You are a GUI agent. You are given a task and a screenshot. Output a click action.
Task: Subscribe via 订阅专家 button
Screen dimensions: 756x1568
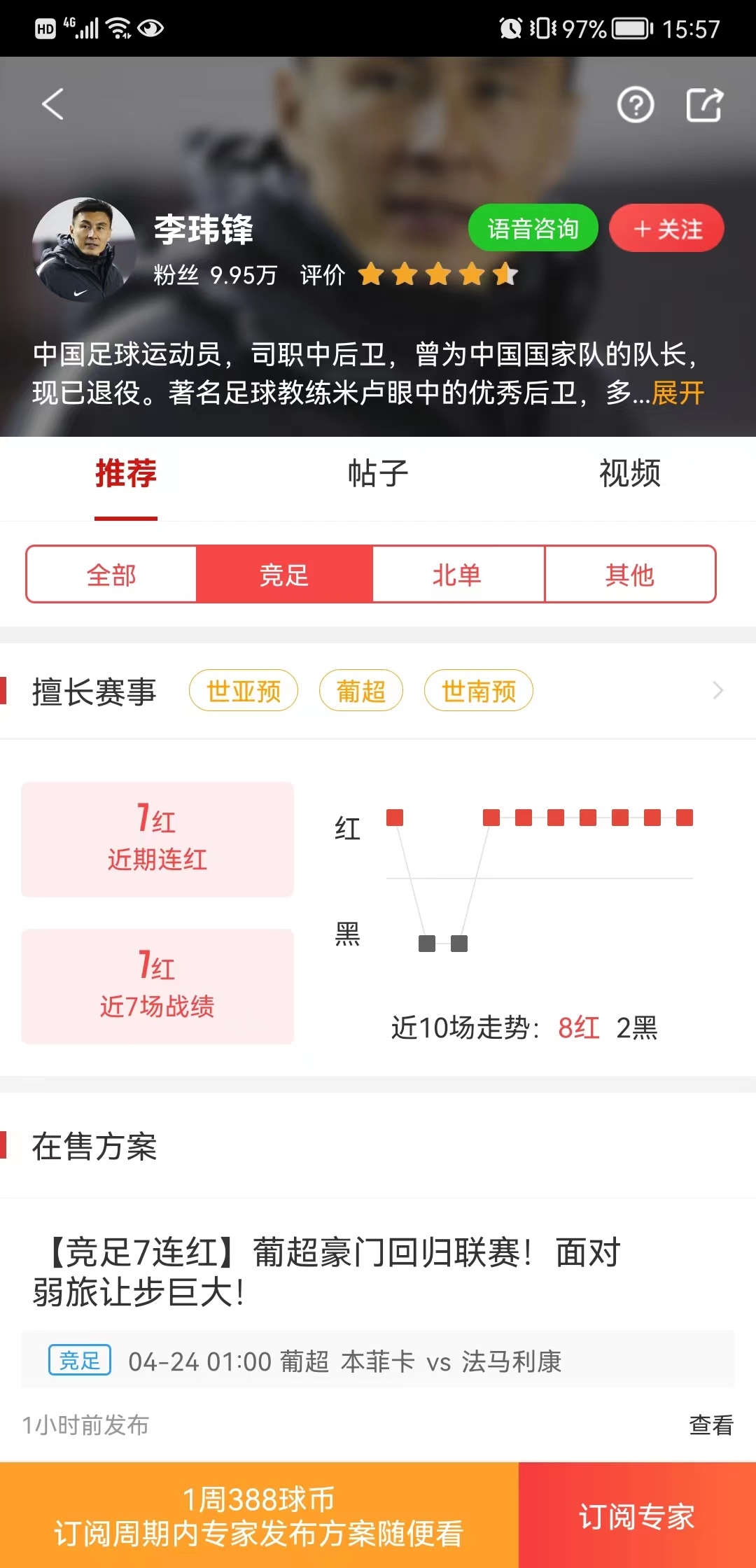pyautogui.click(x=637, y=1516)
